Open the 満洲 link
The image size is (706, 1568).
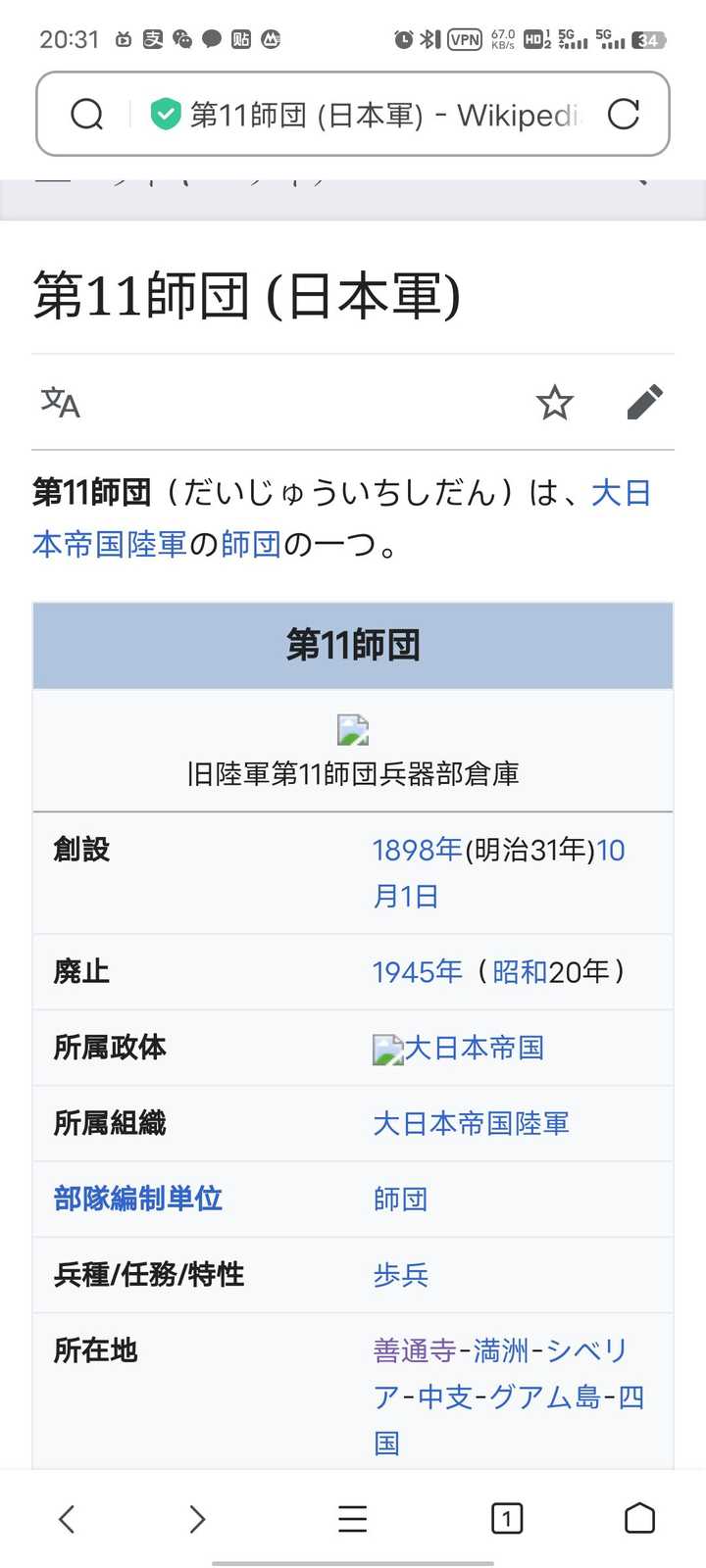click(x=501, y=1350)
